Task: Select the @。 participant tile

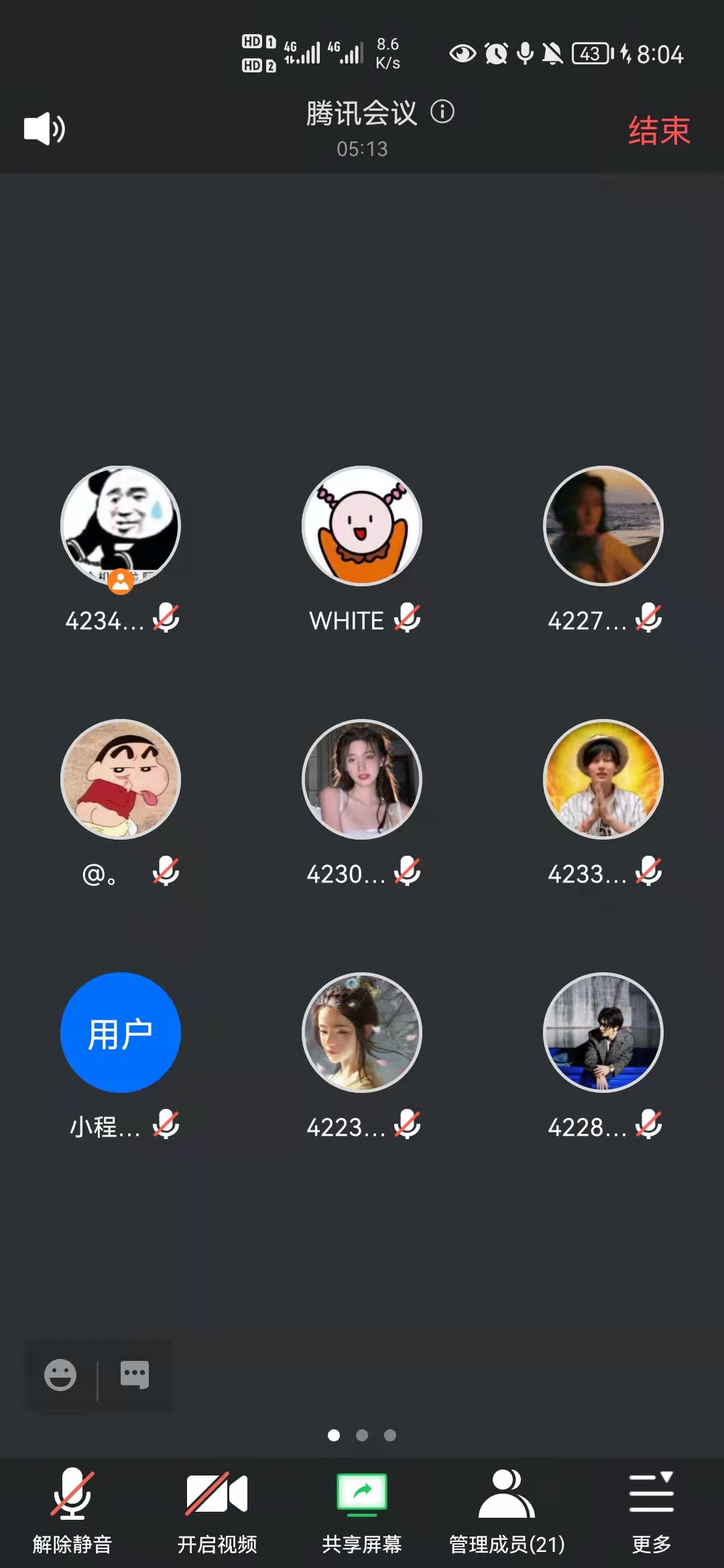Action: 121,779
